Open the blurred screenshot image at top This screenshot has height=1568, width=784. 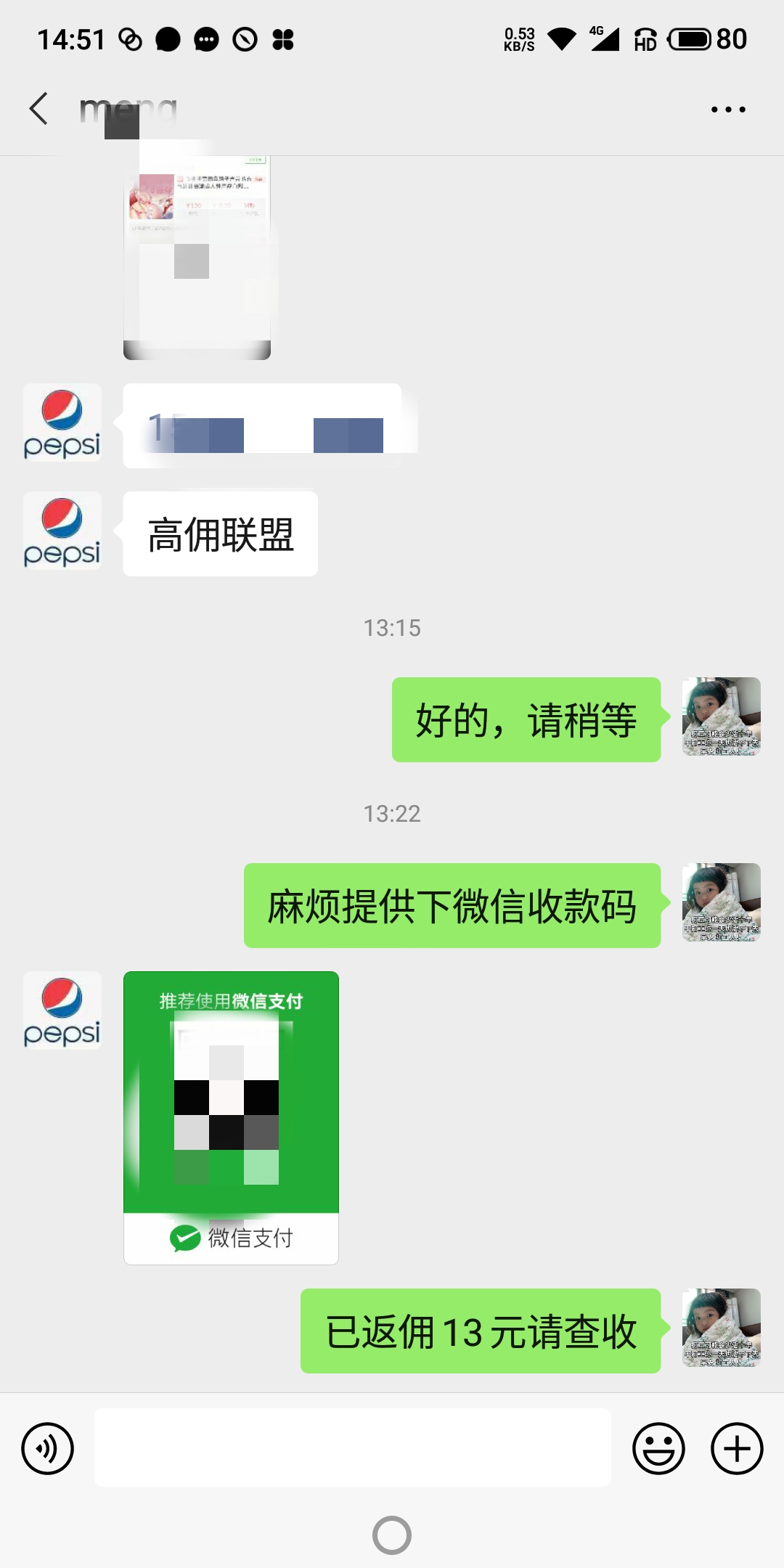[197, 257]
